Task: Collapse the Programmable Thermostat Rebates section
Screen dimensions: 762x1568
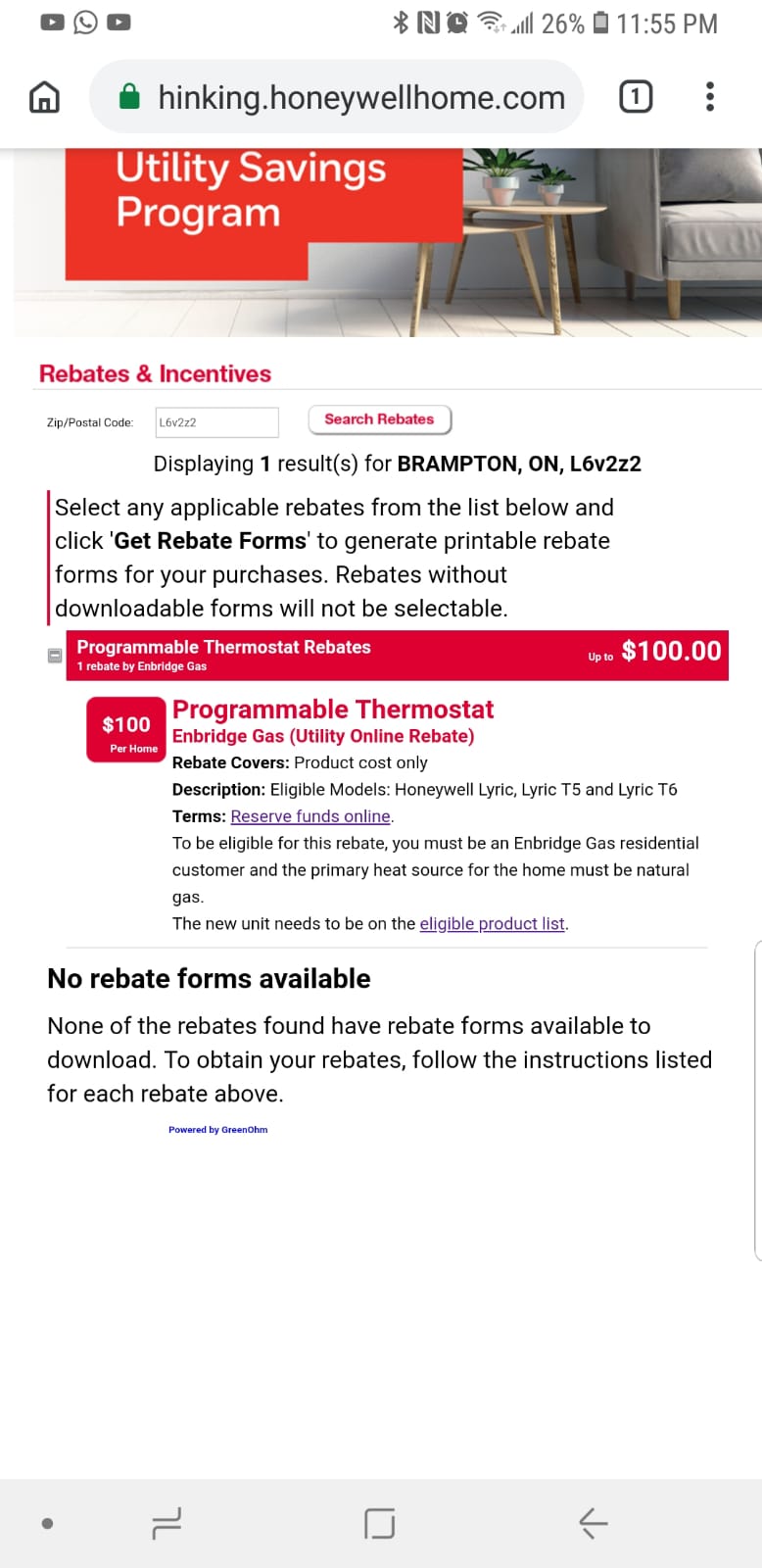Action: tap(55, 655)
